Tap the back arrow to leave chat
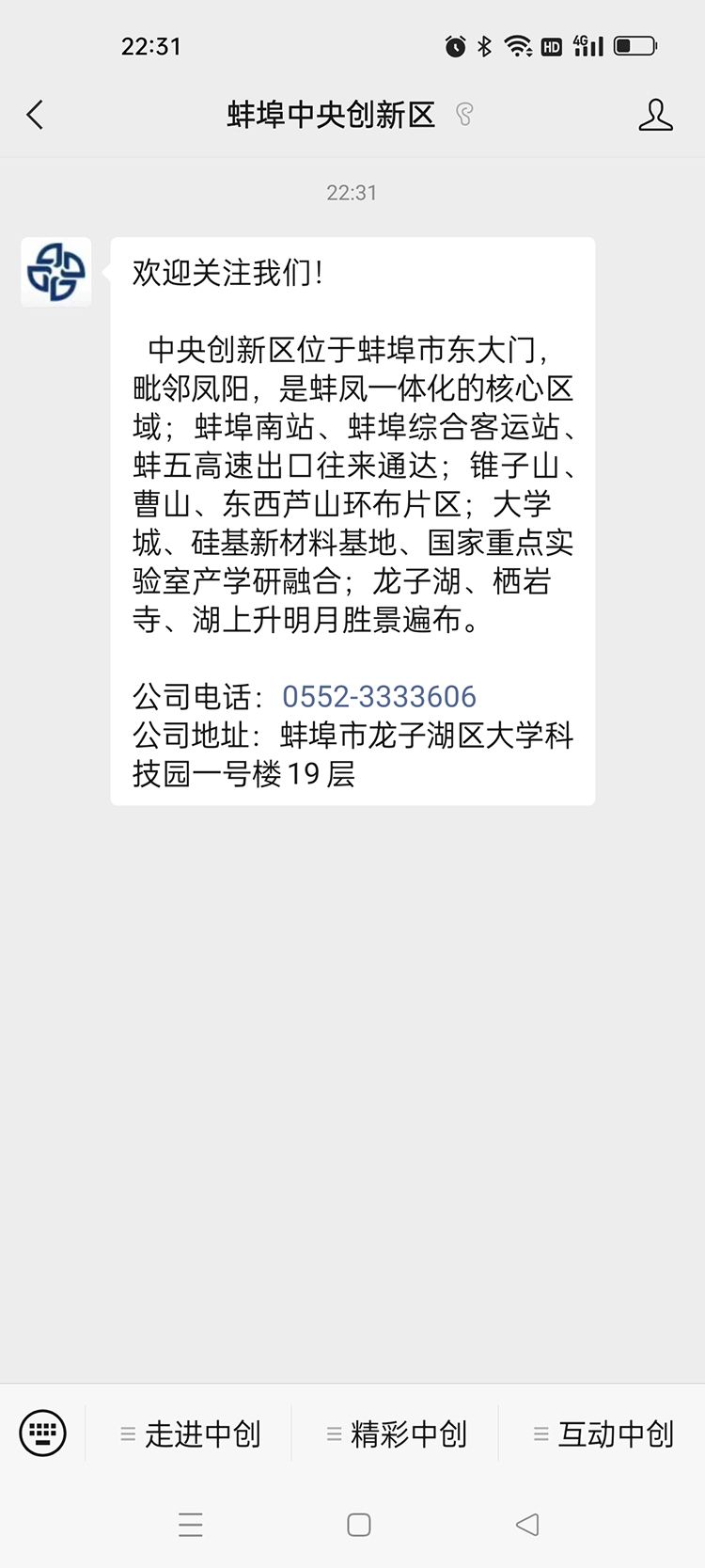This screenshot has width=705, height=1568. tap(34, 114)
